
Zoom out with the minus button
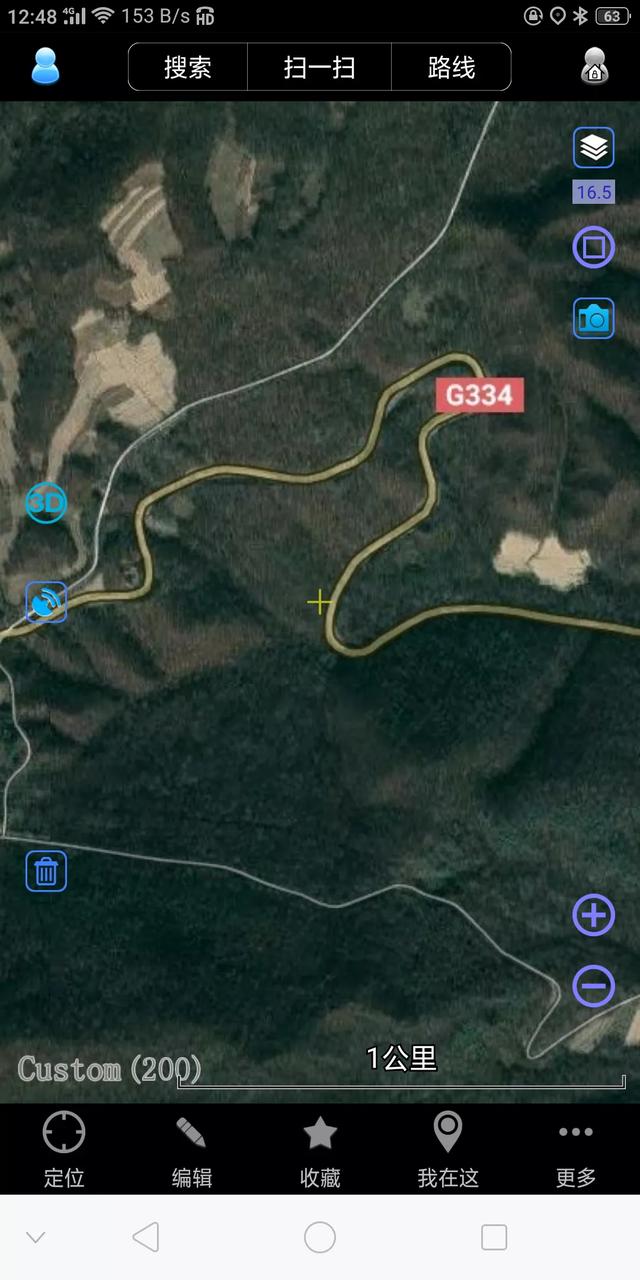[x=593, y=986]
